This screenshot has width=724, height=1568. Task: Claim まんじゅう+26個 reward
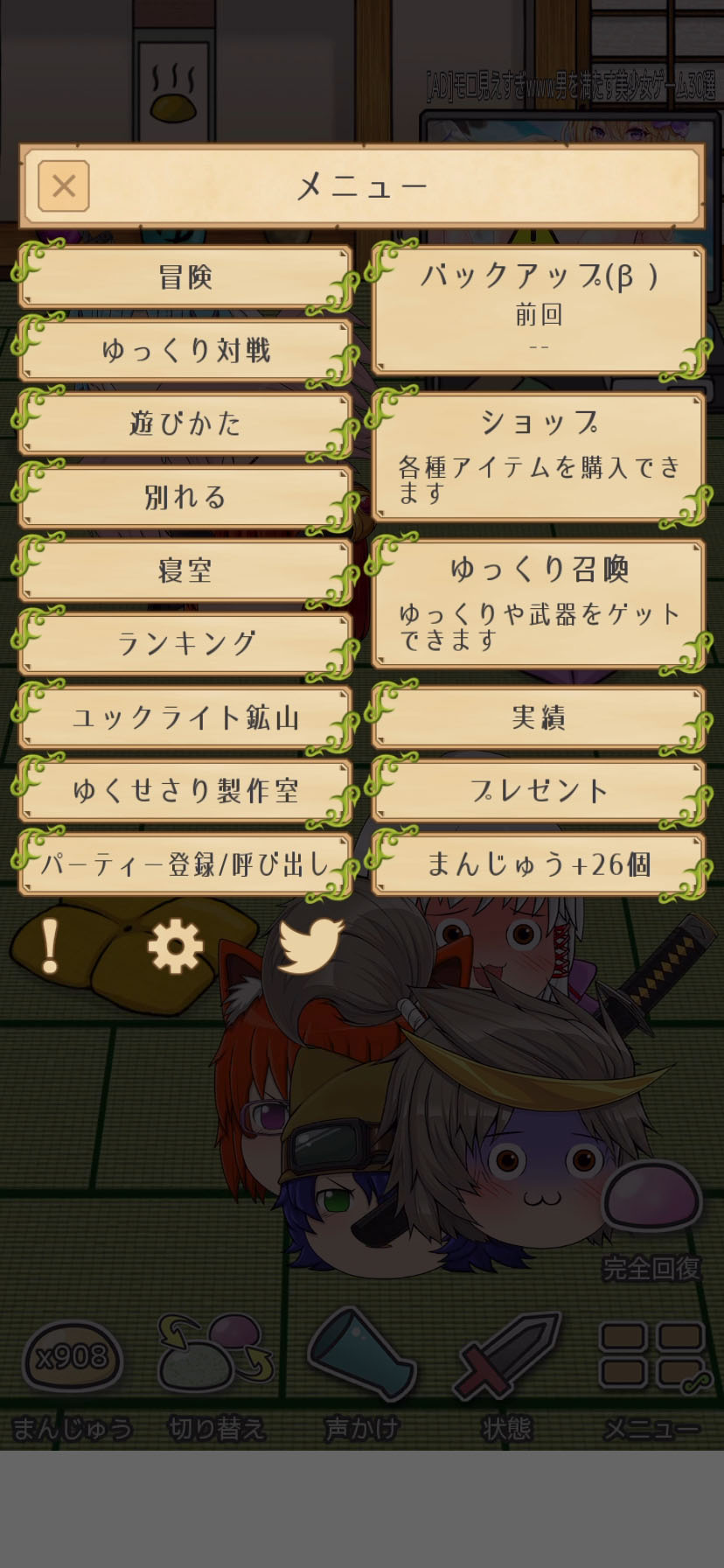[x=539, y=865]
